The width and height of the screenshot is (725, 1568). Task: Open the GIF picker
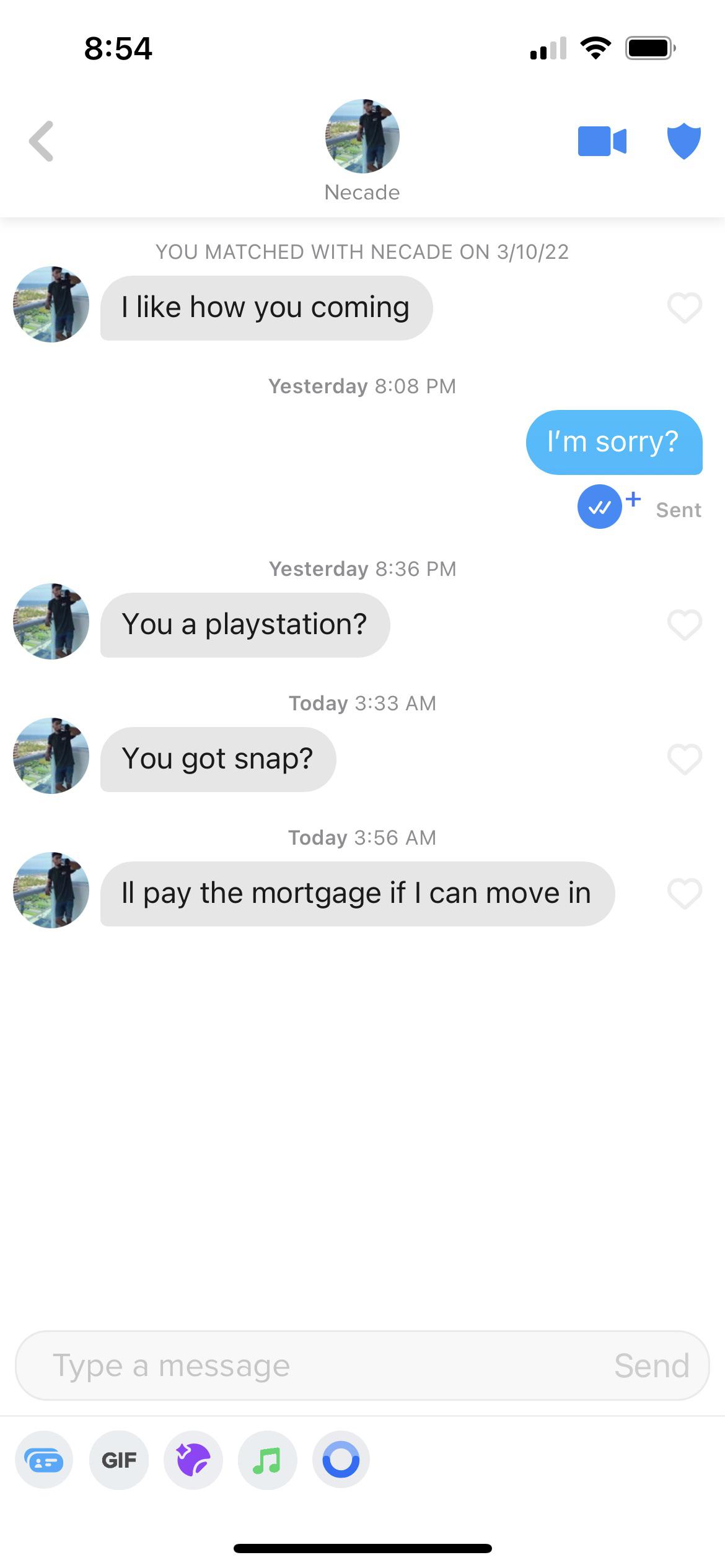pos(119,1460)
